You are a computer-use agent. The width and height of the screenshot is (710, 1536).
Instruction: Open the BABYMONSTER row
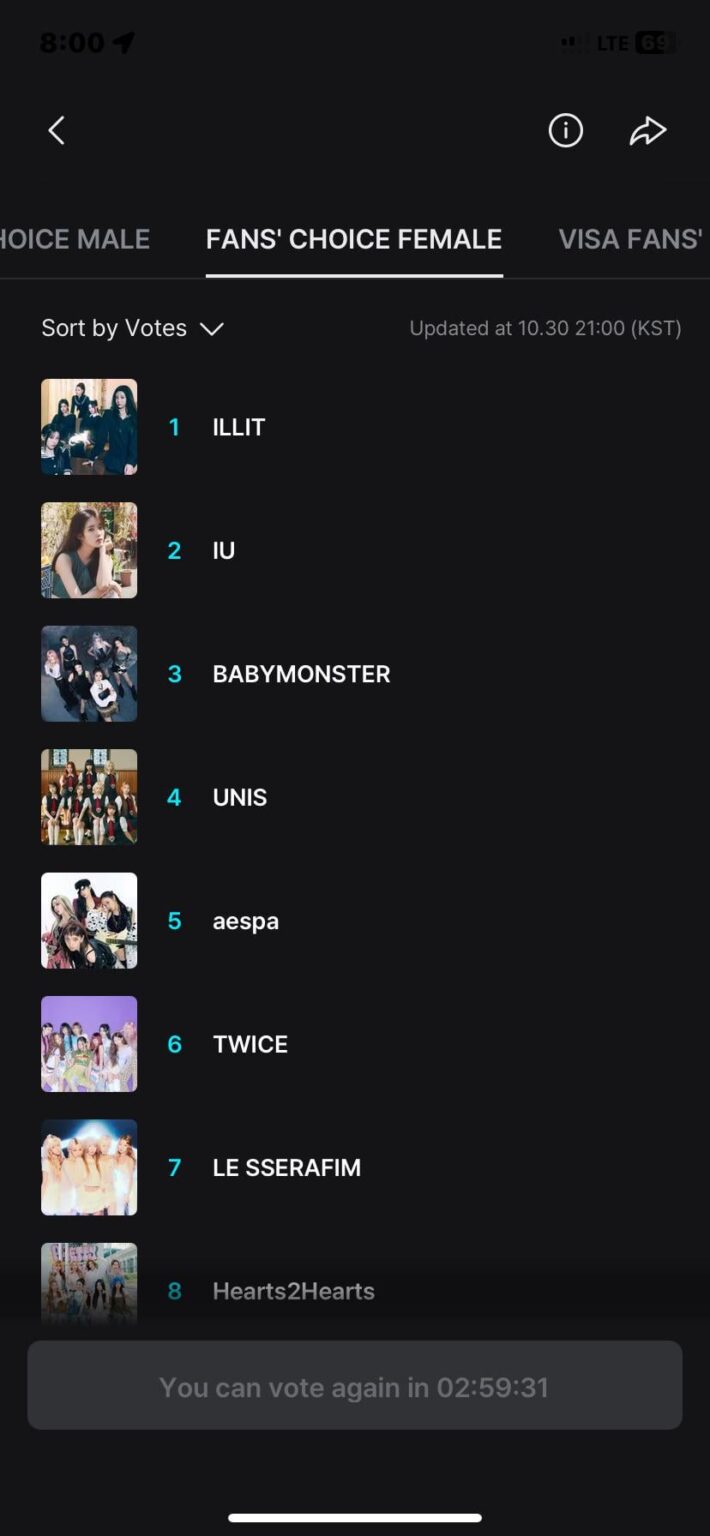[x=300, y=674]
